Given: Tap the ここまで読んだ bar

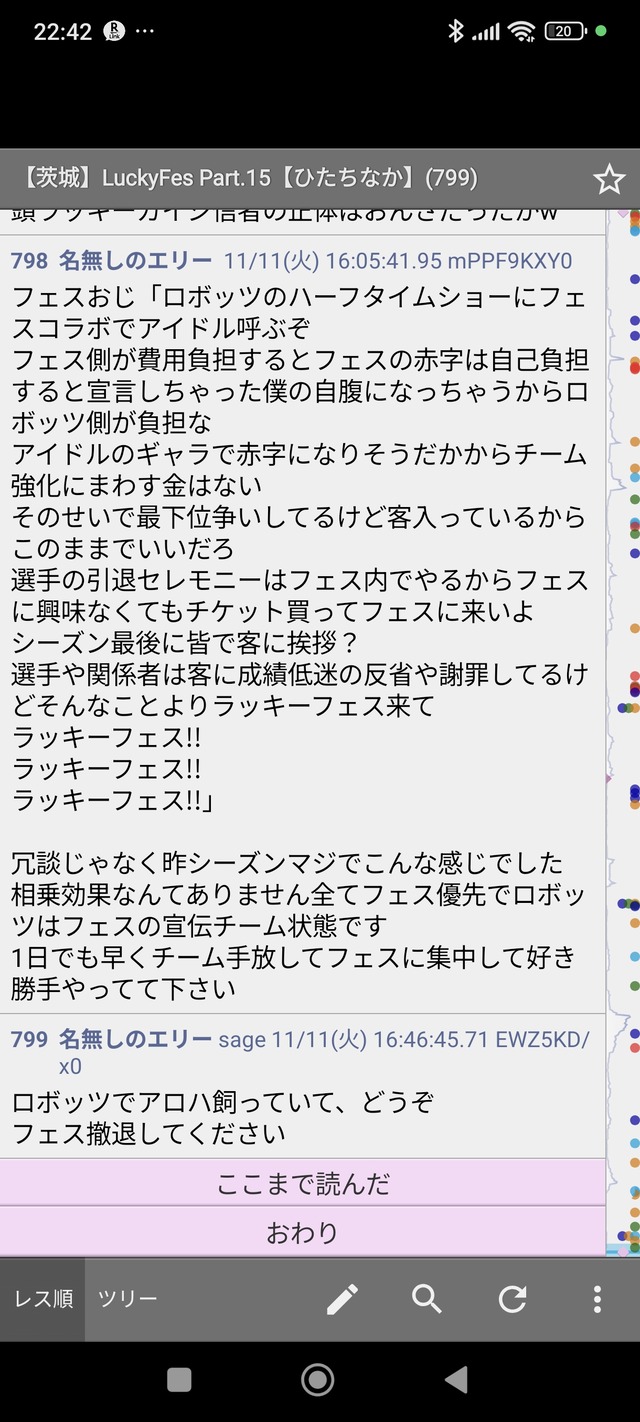Looking at the screenshot, I should click(x=303, y=1184).
